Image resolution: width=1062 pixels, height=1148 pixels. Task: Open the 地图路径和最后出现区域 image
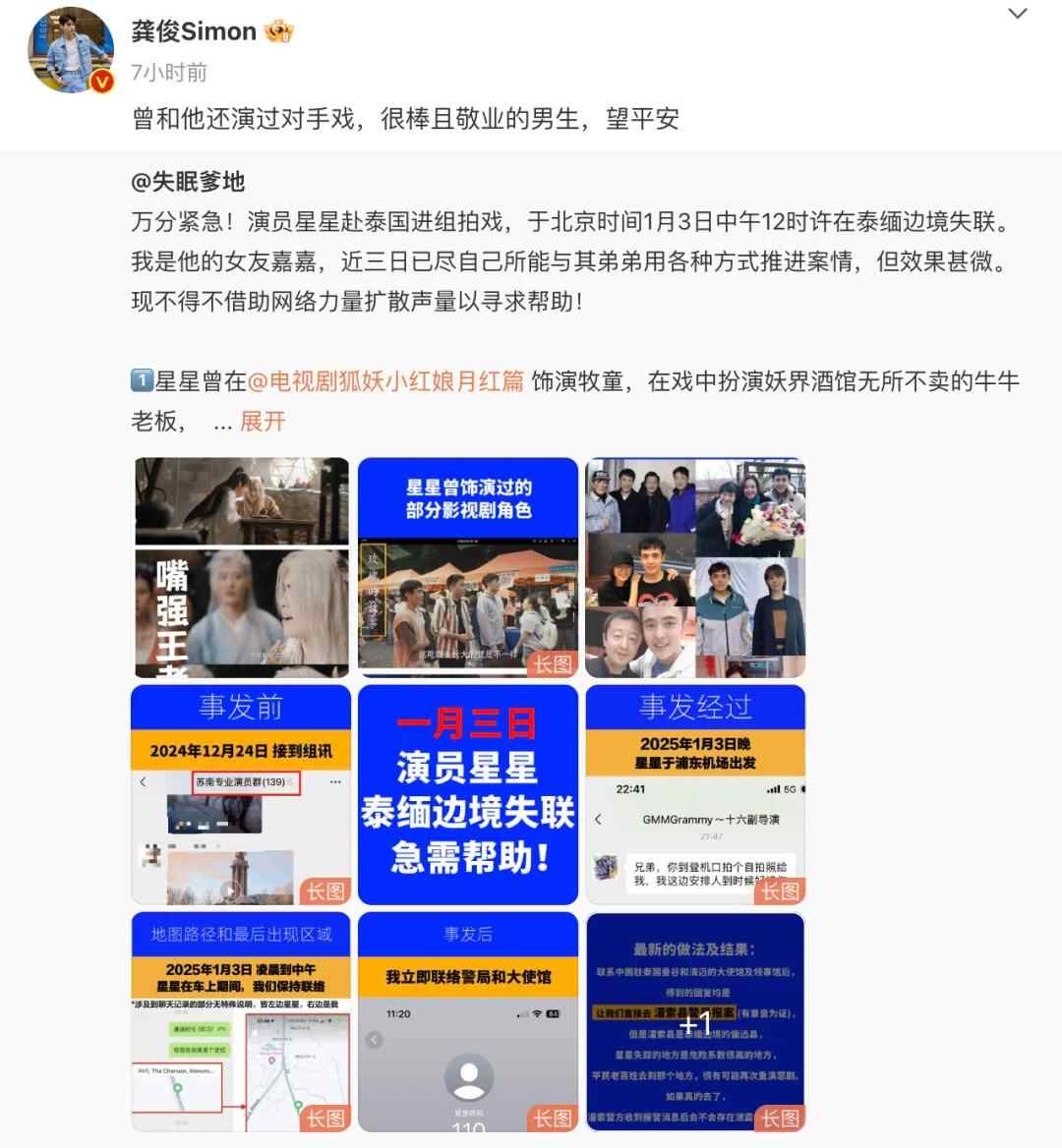tap(241, 1022)
